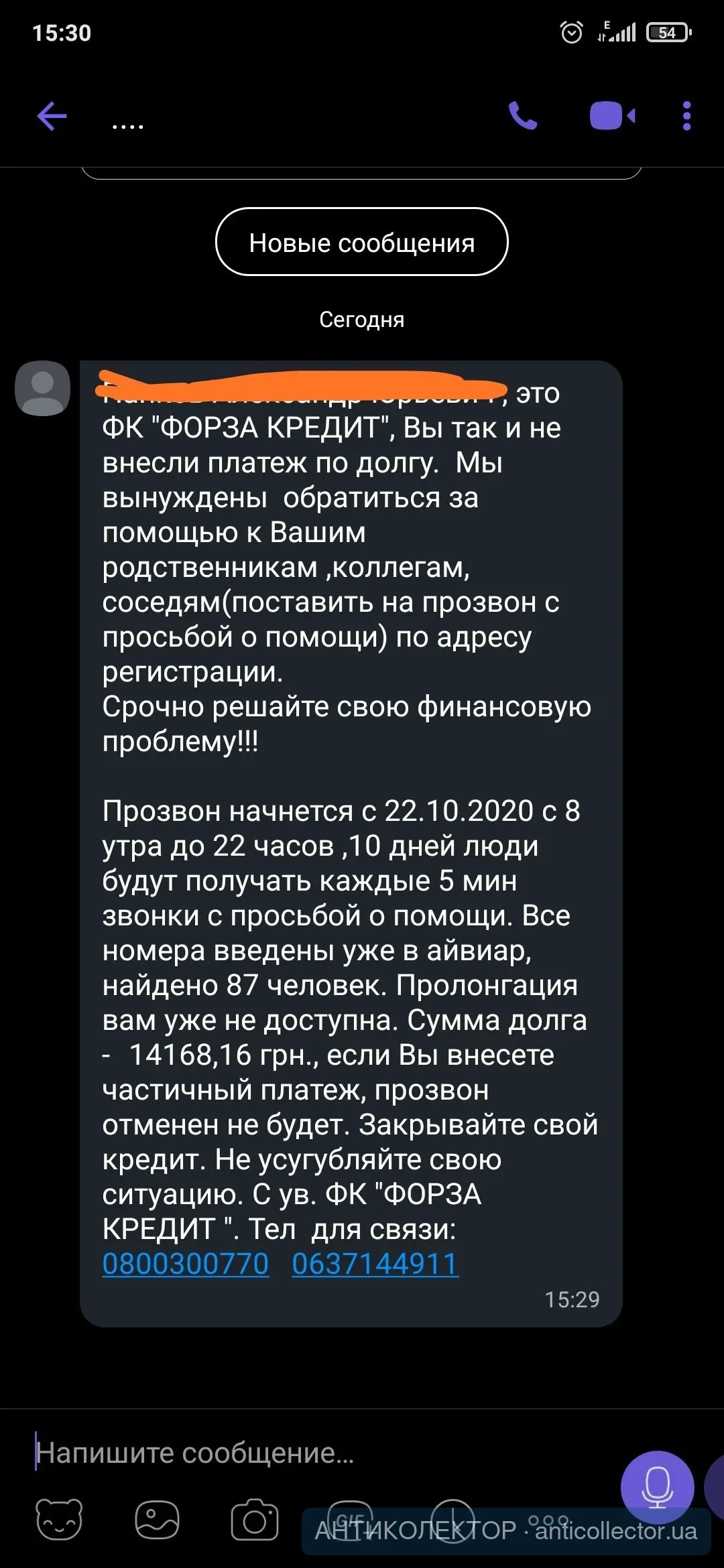This screenshot has height=1568, width=724.
Task: Start a video call
Action: (x=611, y=116)
